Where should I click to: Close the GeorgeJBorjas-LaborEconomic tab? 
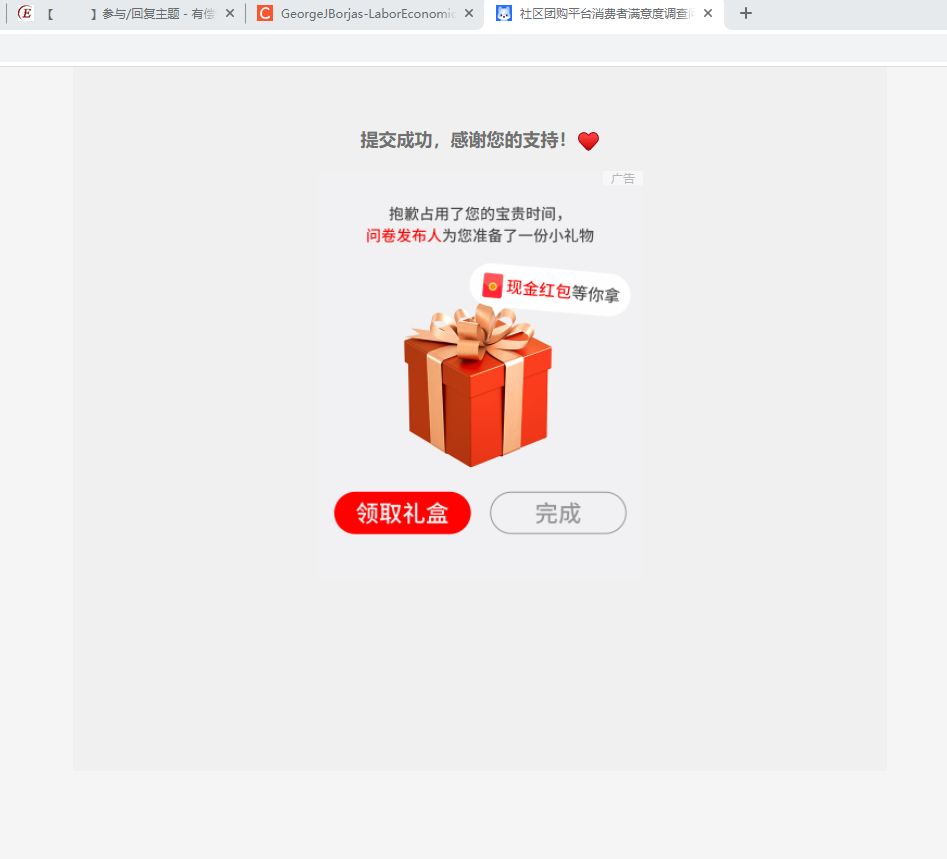[x=469, y=14]
